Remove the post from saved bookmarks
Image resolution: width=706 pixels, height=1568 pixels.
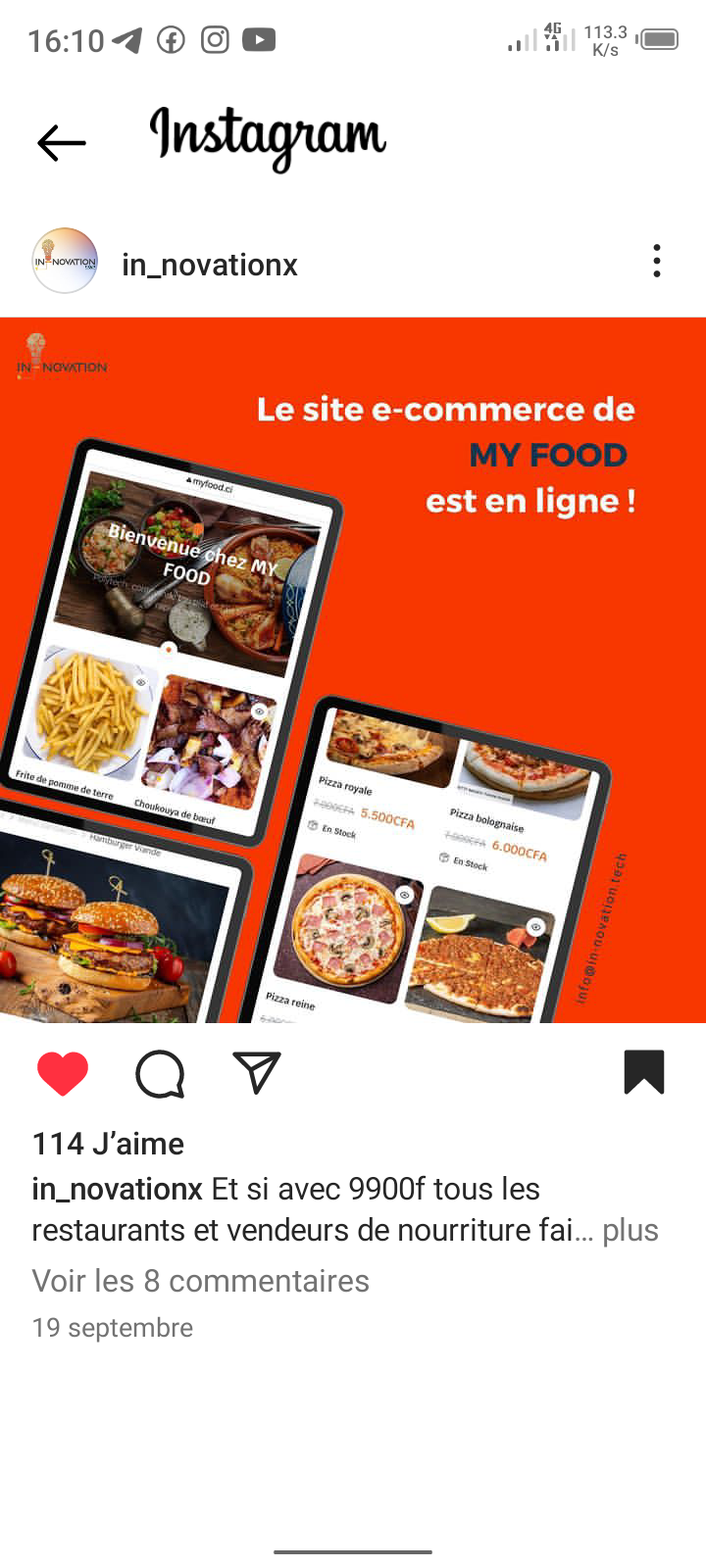644,1071
